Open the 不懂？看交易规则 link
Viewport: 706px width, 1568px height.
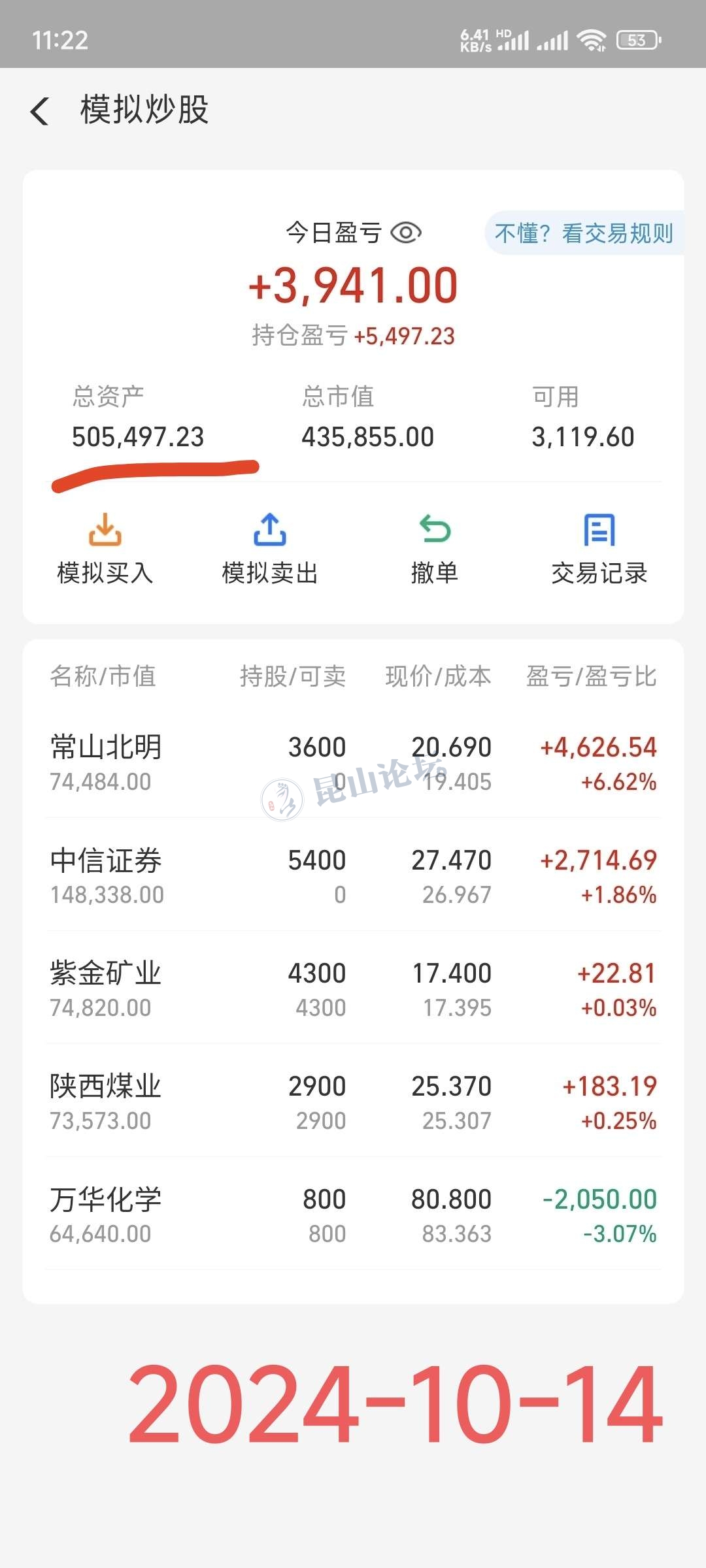click(583, 233)
